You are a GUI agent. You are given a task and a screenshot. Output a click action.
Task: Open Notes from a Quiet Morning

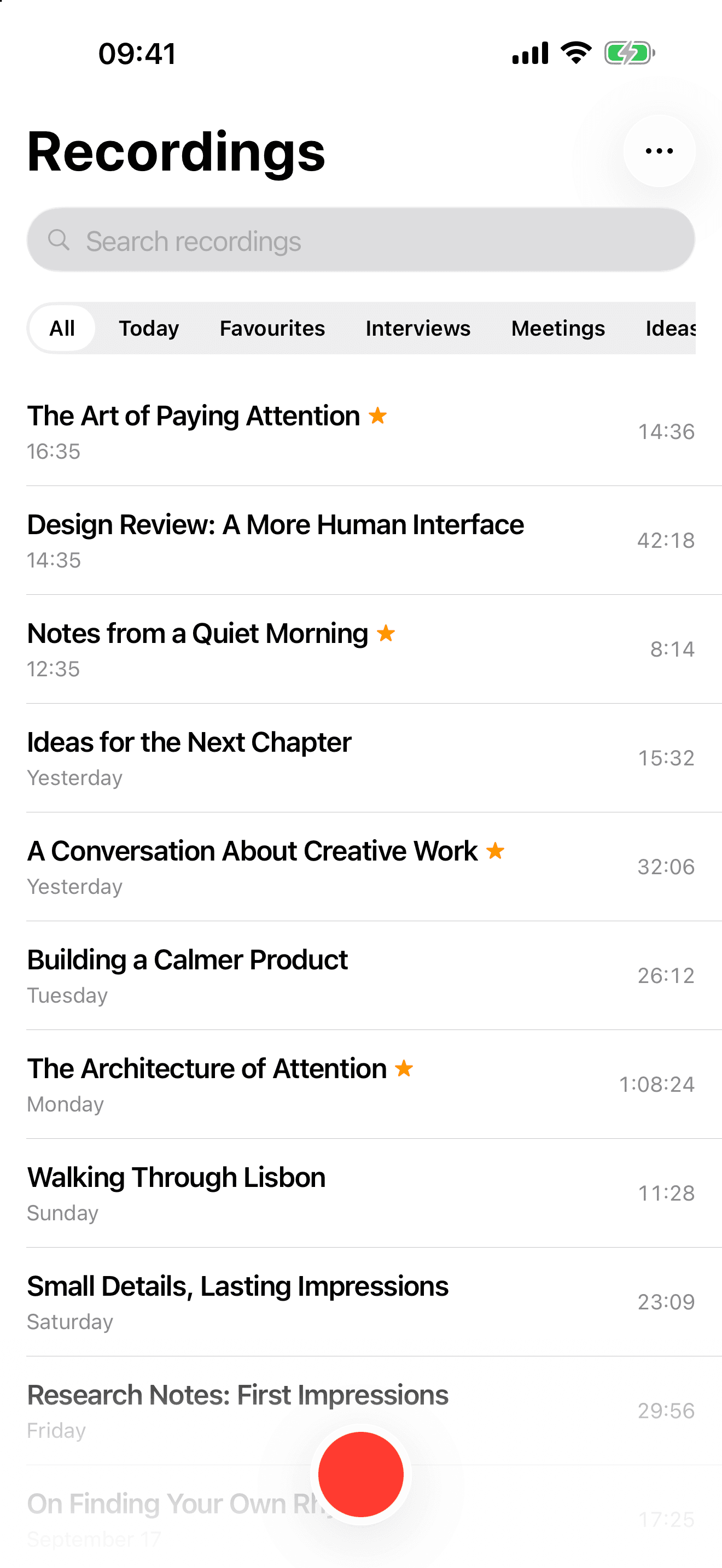[360, 650]
